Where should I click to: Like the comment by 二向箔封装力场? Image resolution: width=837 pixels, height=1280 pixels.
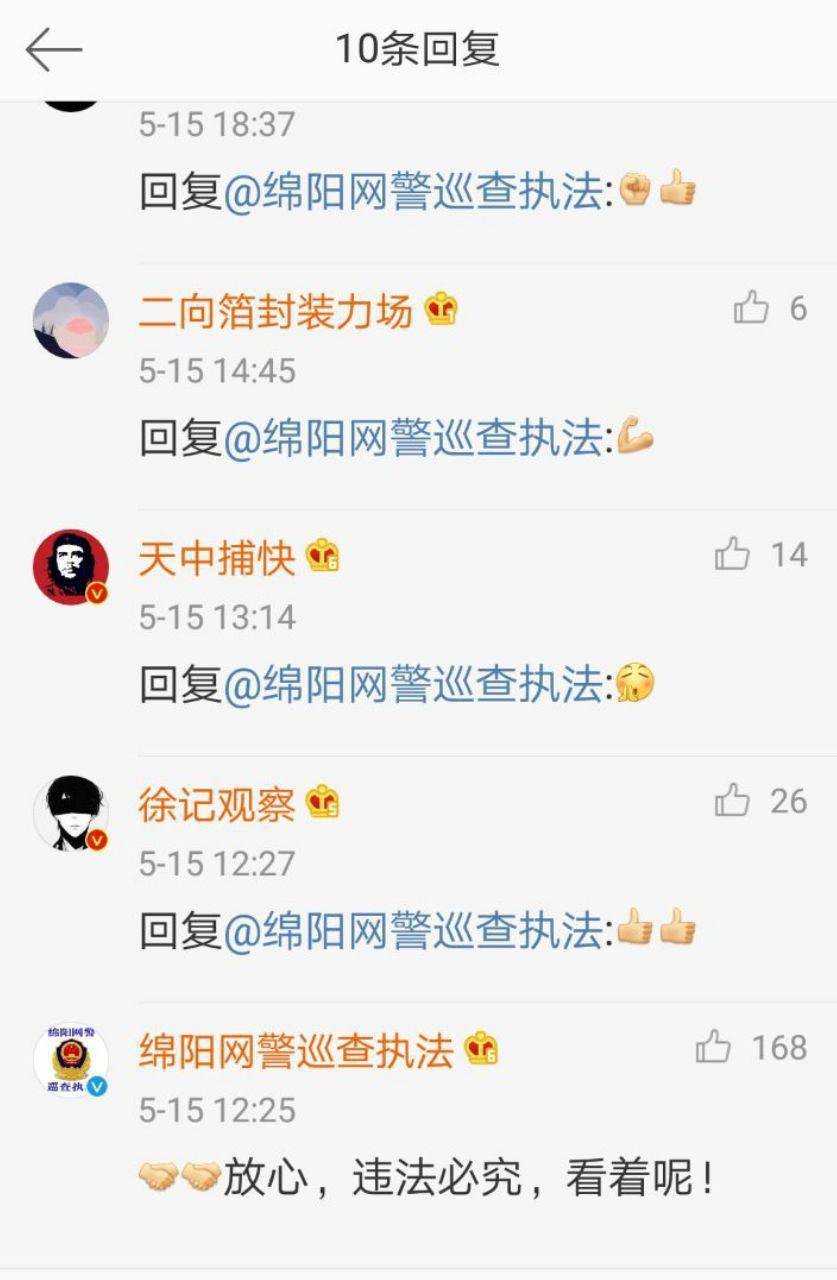pyautogui.click(x=751, y=308)
